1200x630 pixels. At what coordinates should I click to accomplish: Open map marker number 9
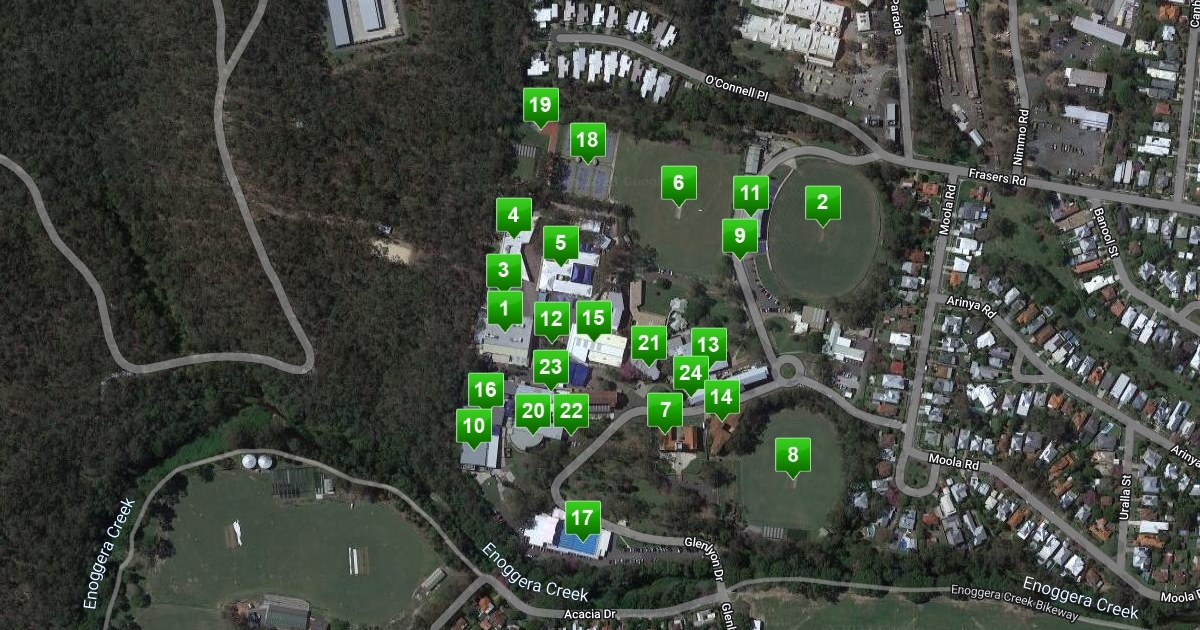740,236
